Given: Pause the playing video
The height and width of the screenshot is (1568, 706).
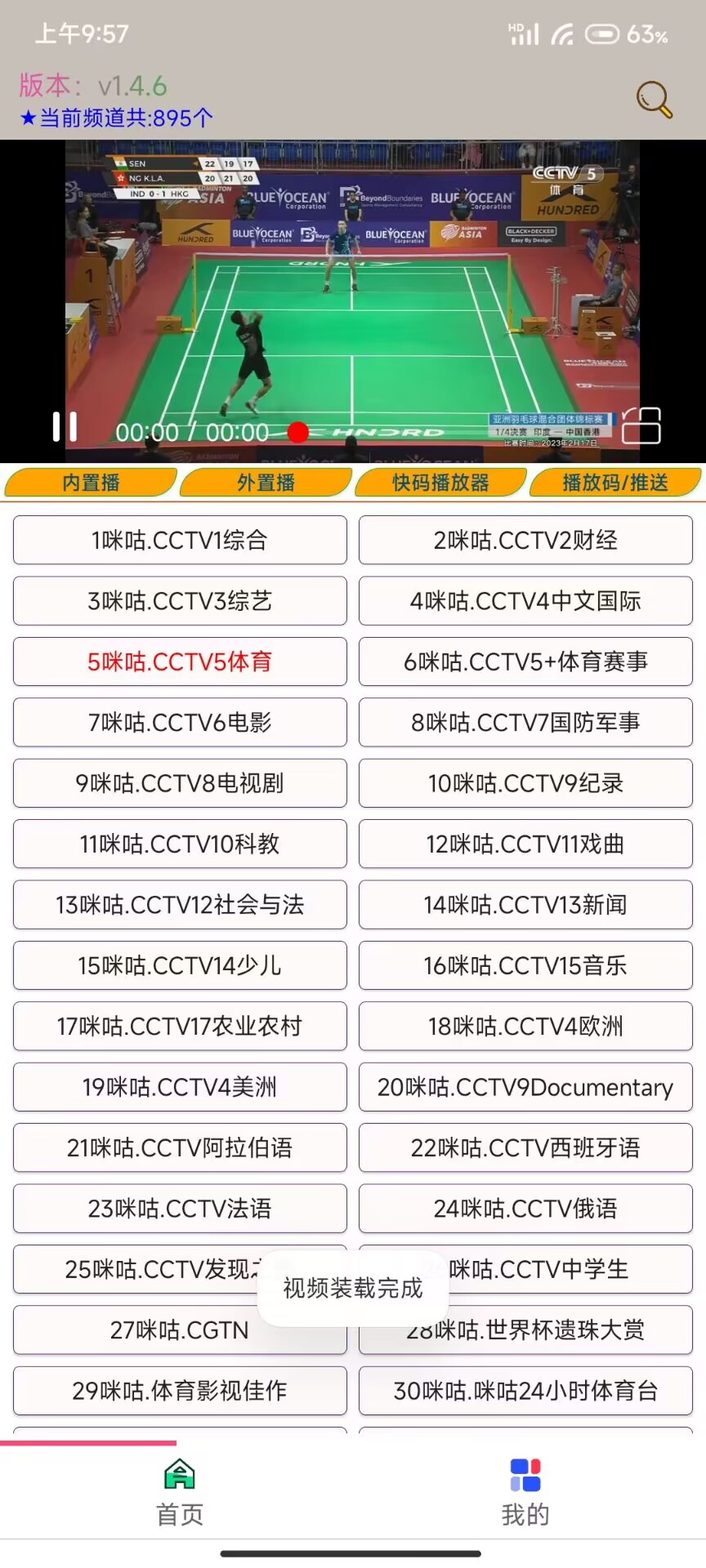Looking at the screenshot, I should click(65, 426).
